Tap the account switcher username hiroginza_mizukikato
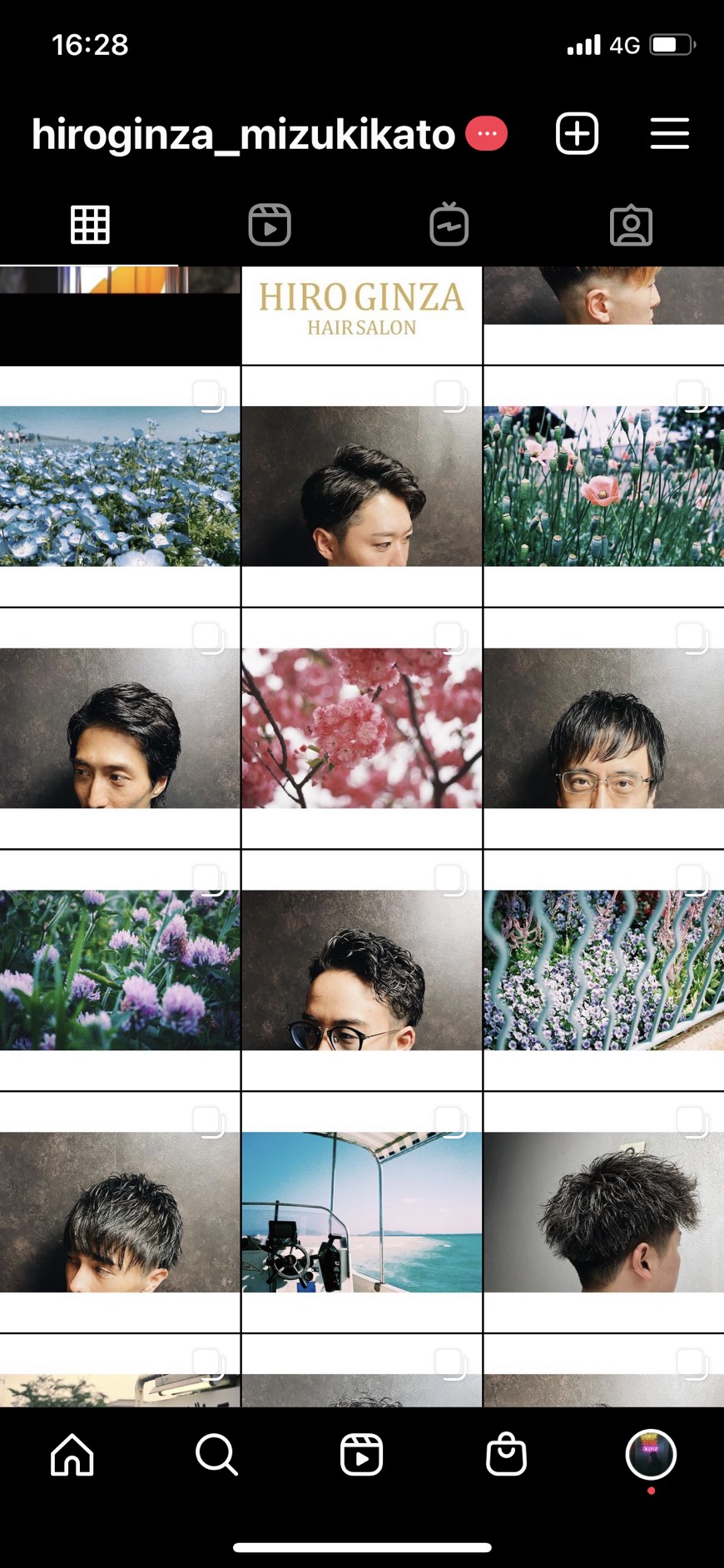The height and width of the screenshot is (1568, 724). tap(243, 135)
